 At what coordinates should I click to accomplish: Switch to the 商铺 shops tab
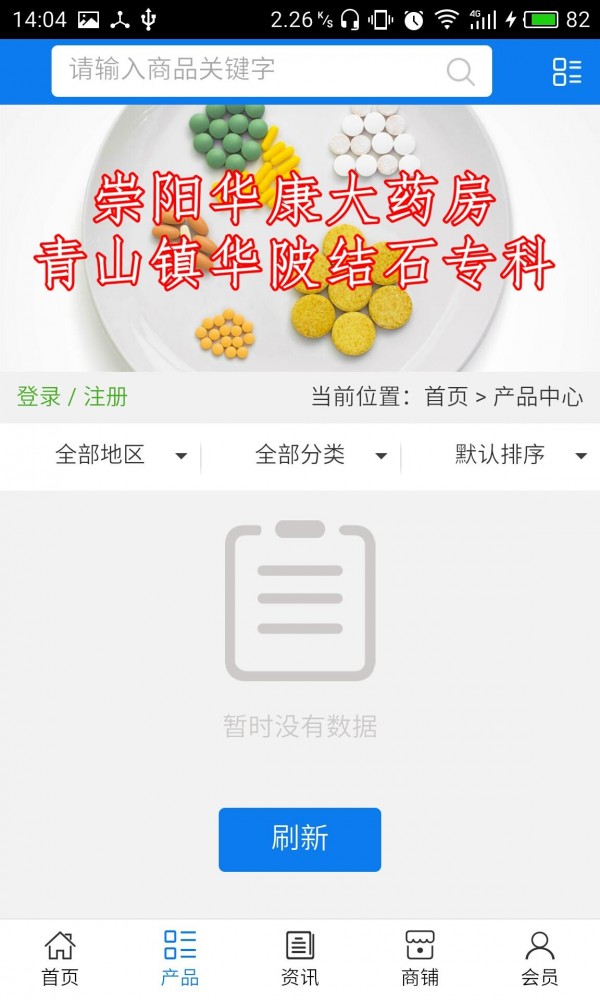click(x=420, y=958)
